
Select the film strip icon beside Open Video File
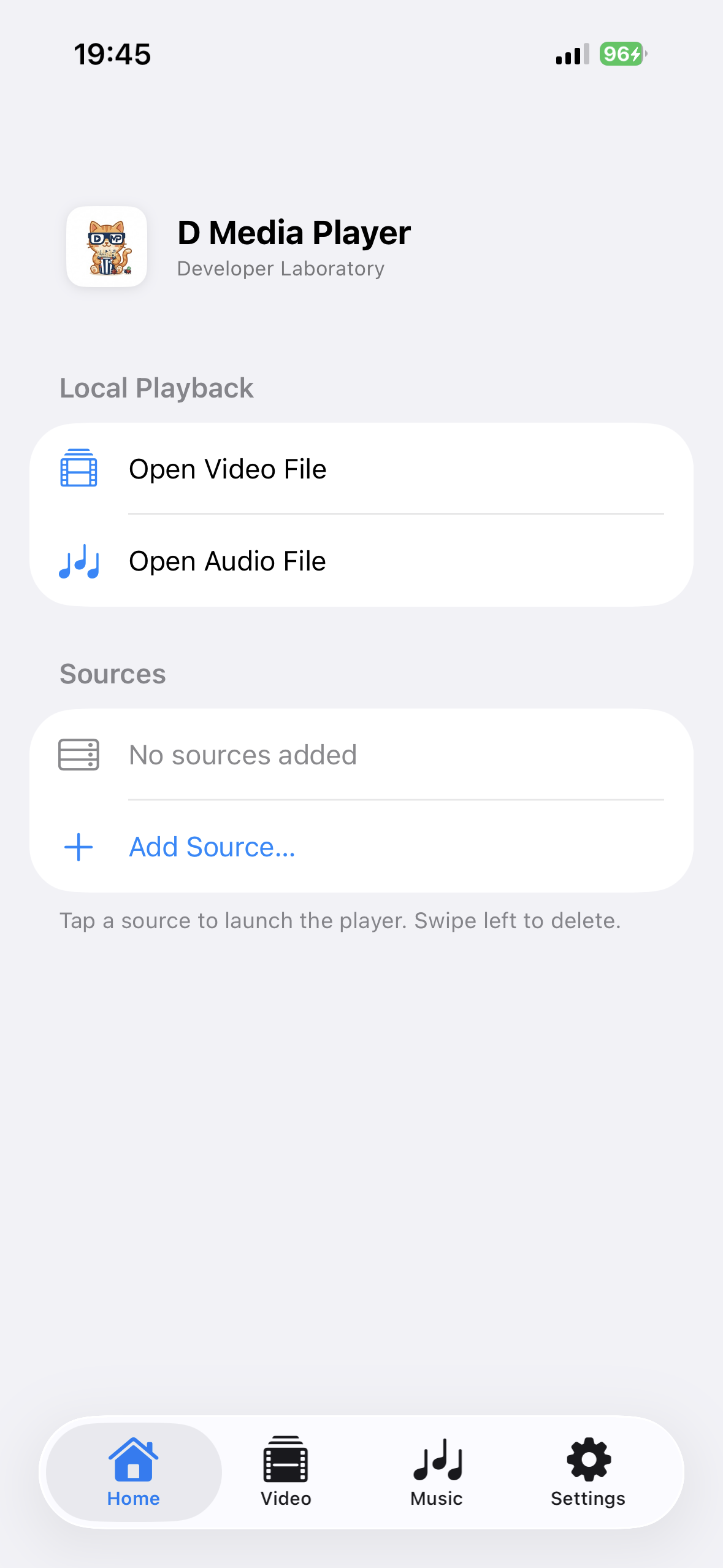78,469
